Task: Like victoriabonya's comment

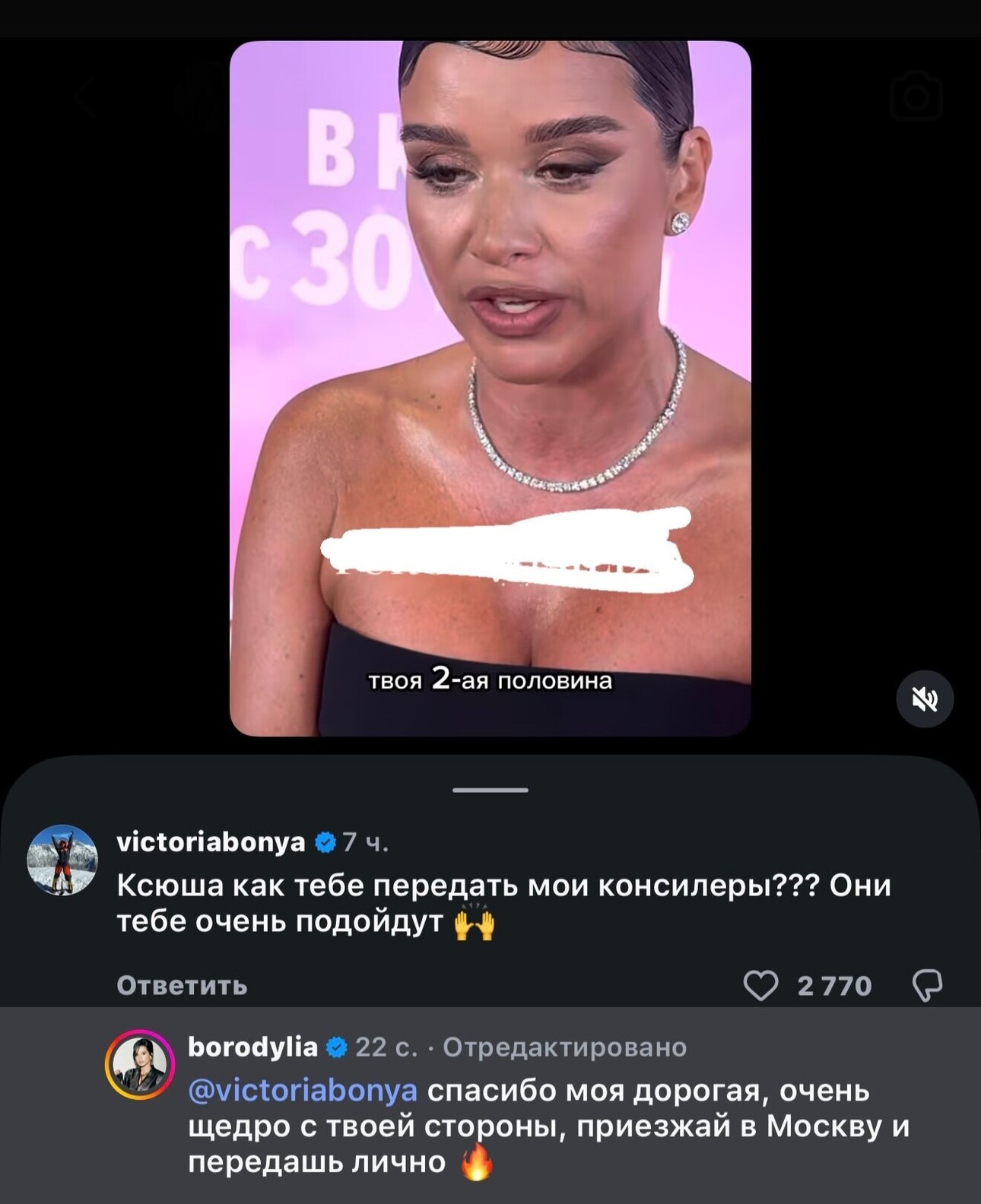Action: (x=760, y=986)
